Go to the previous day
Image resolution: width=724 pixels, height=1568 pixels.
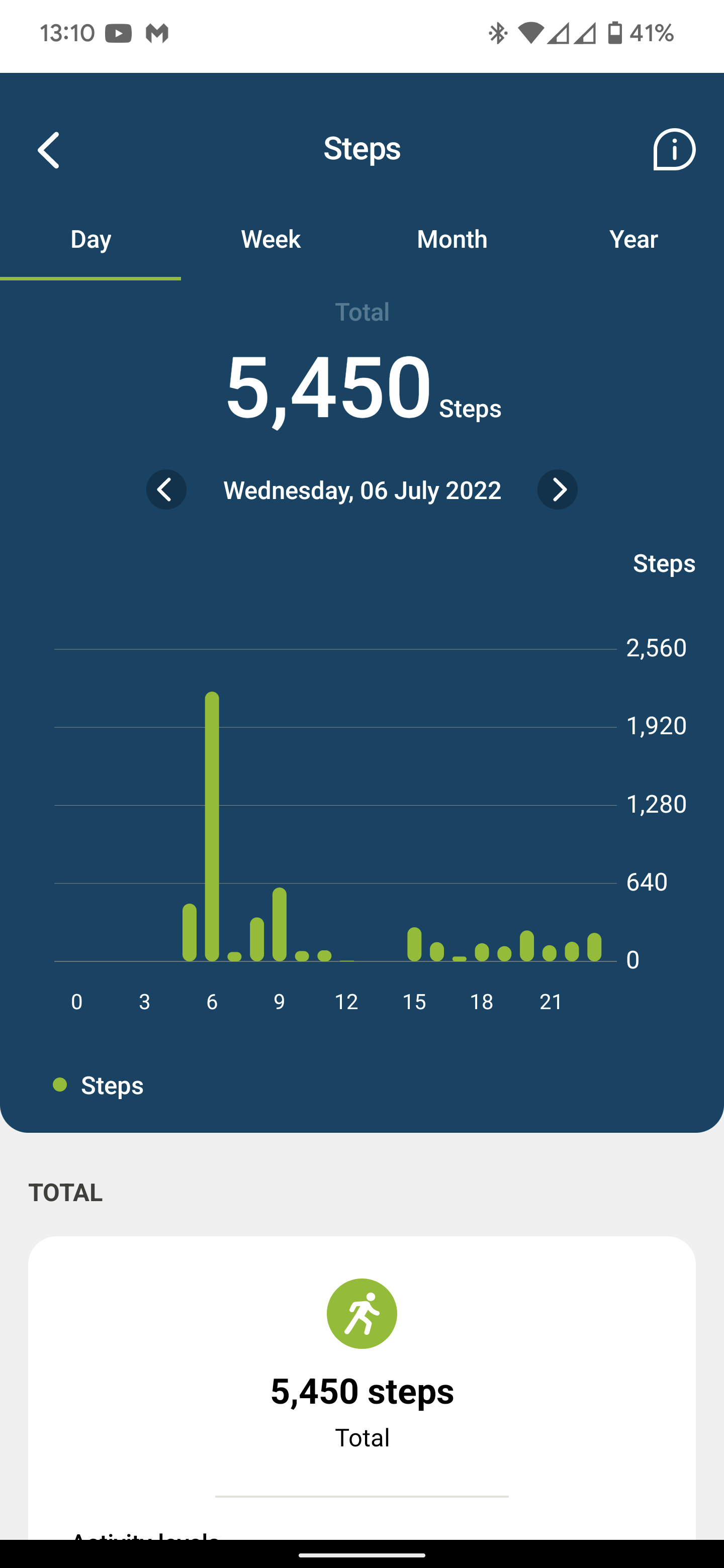[166, 489]
